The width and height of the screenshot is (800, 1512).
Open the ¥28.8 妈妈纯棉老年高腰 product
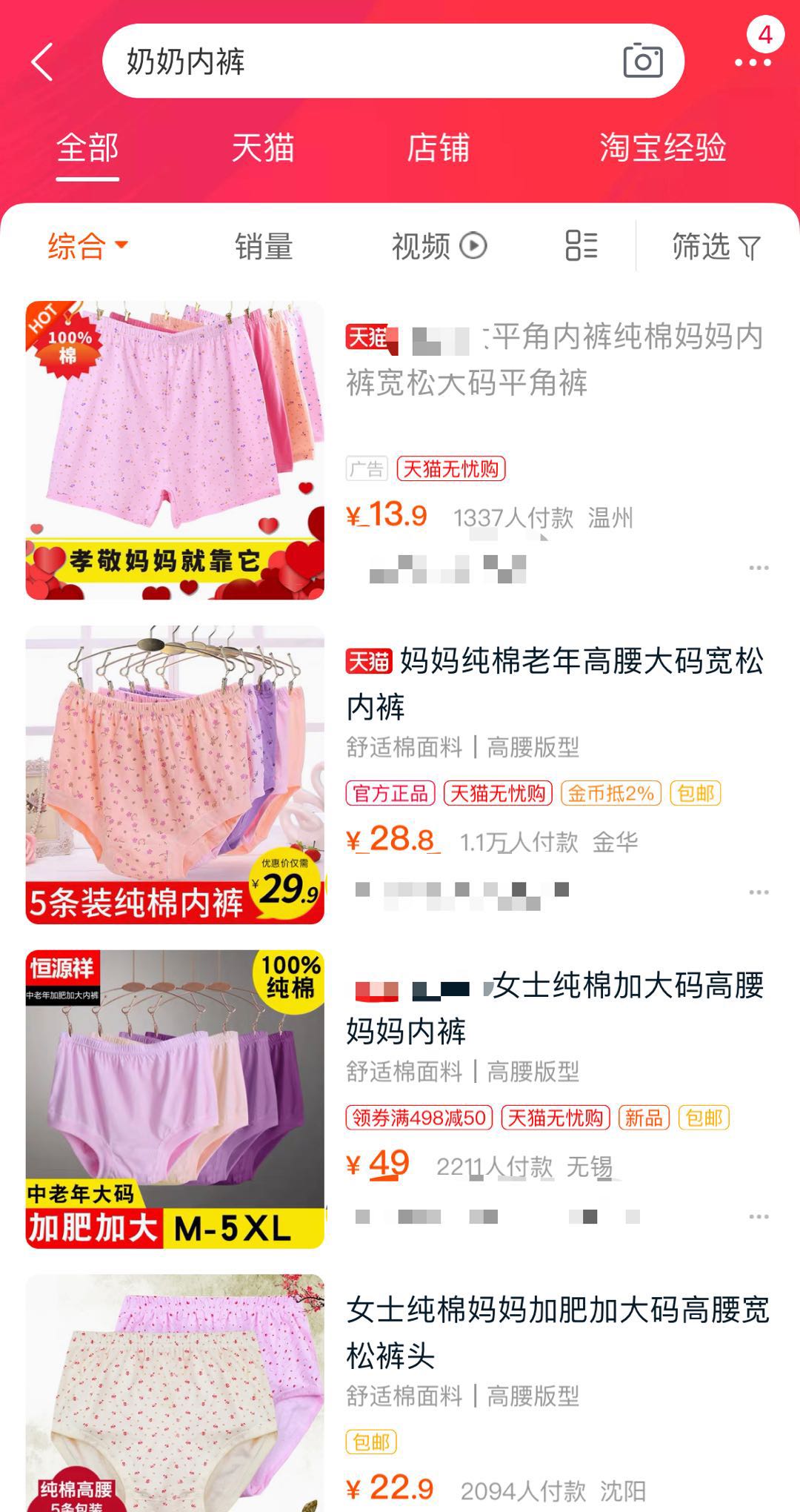pos(554,683)
